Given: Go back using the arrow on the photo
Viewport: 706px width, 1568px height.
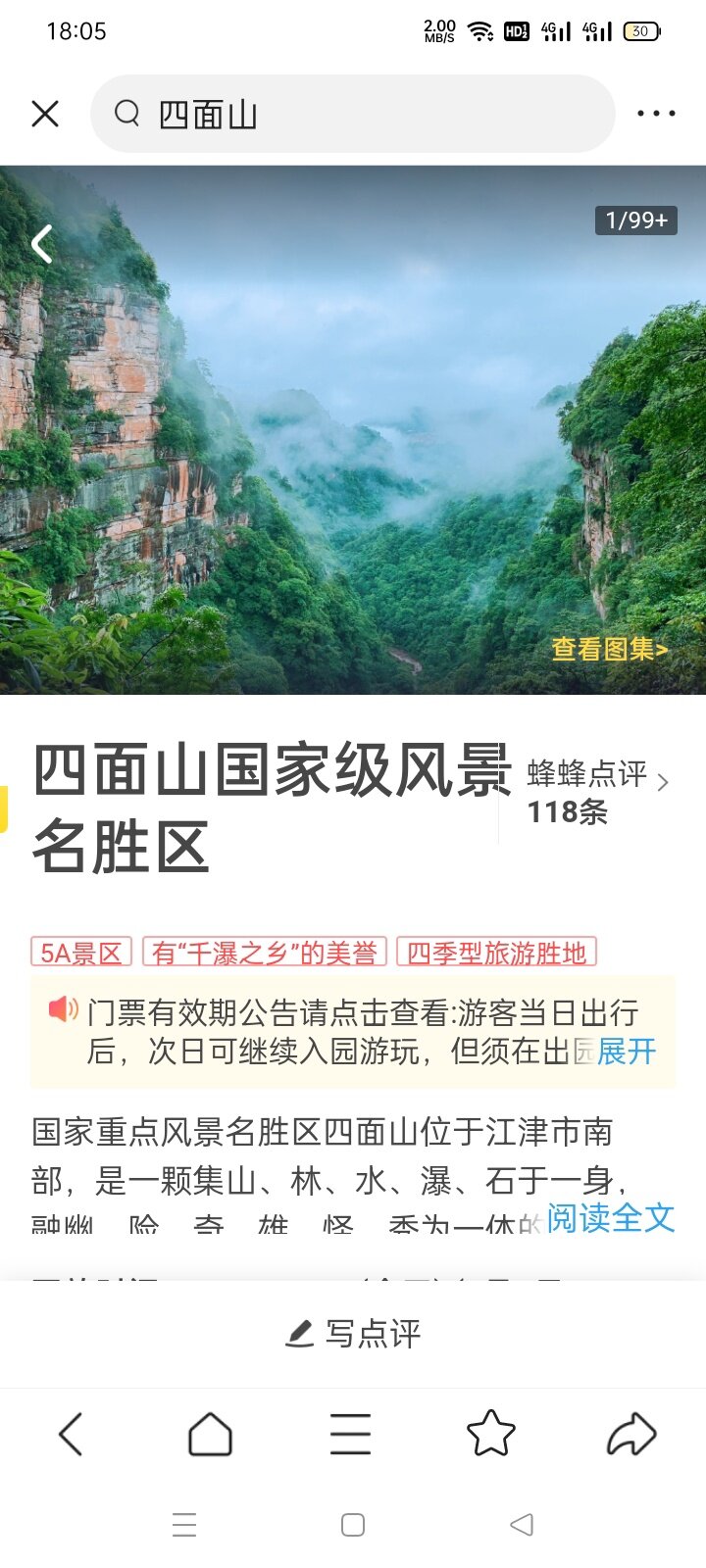Looking at the screenshot, I should coord(42,244).
